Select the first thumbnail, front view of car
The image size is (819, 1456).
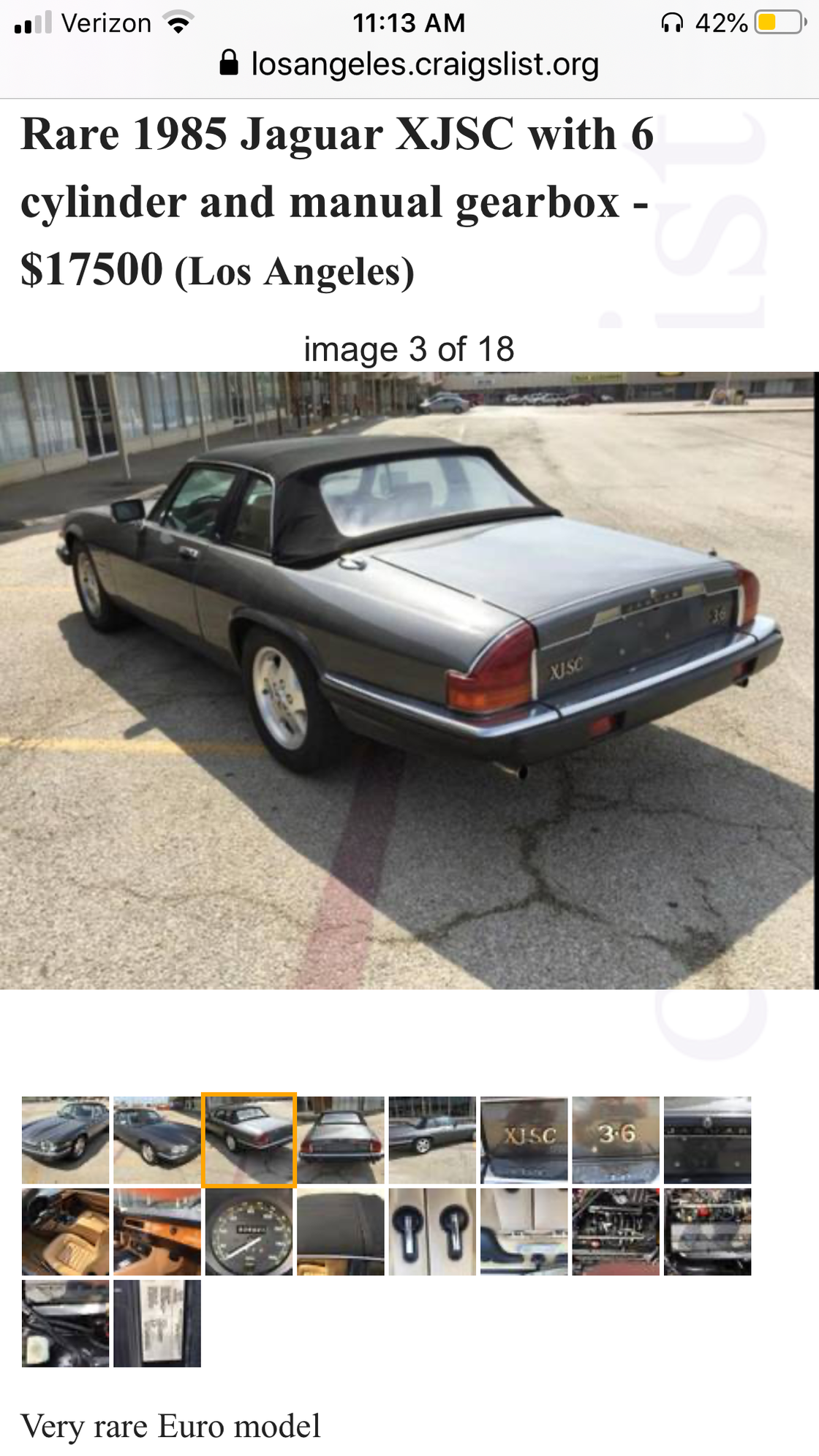(x=65, y=1140)
